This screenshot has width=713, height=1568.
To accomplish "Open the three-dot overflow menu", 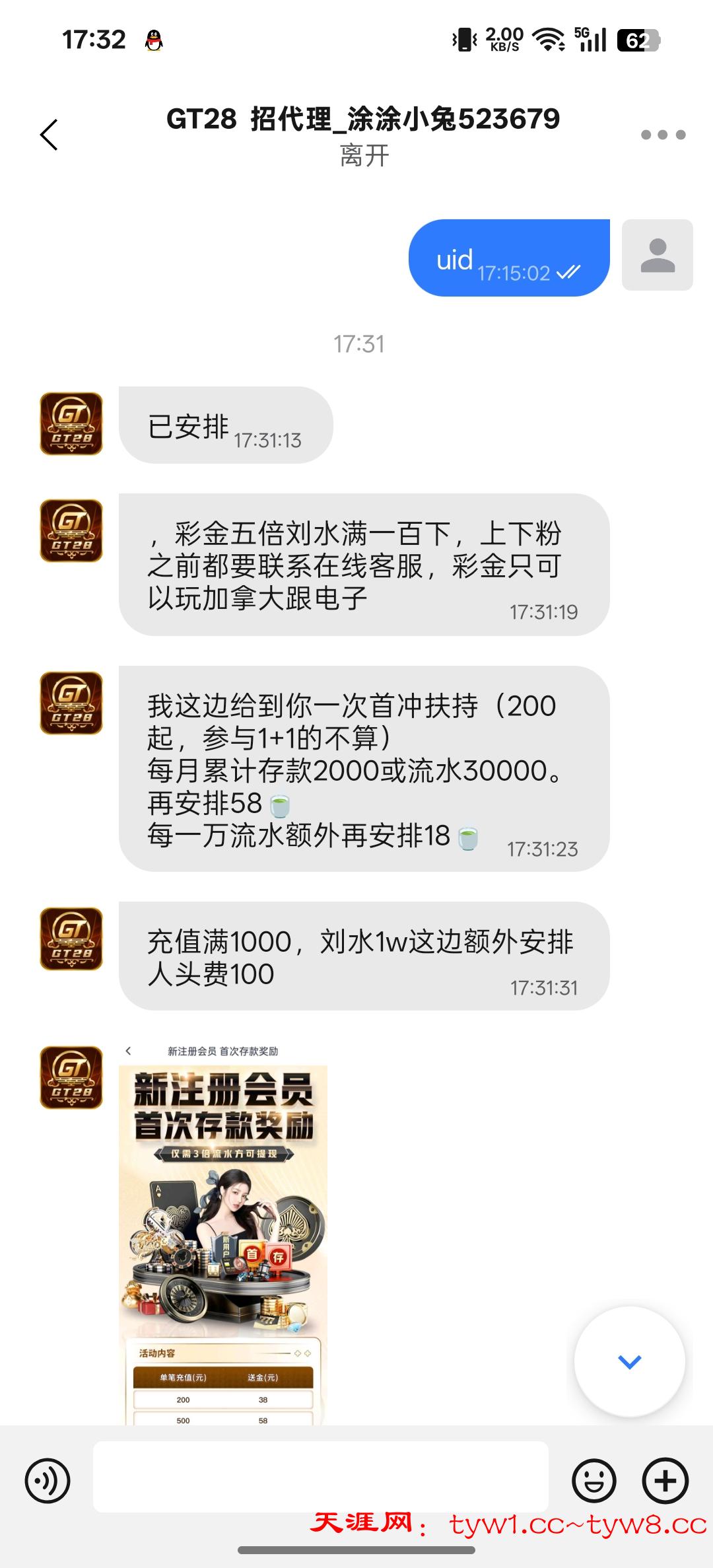I will pos(663,135).
